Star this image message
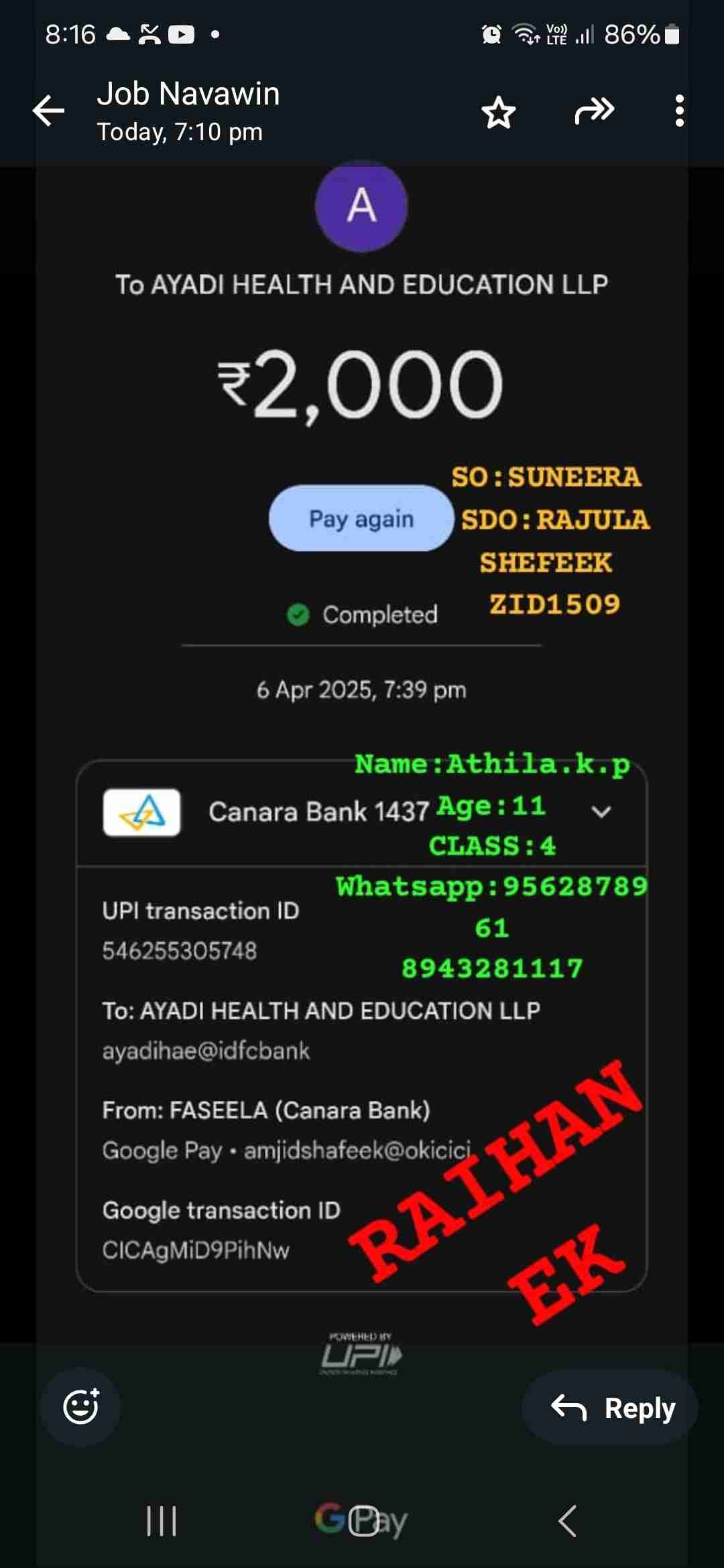The height and width of the screenshot is (1568, 724). [499, 112]
